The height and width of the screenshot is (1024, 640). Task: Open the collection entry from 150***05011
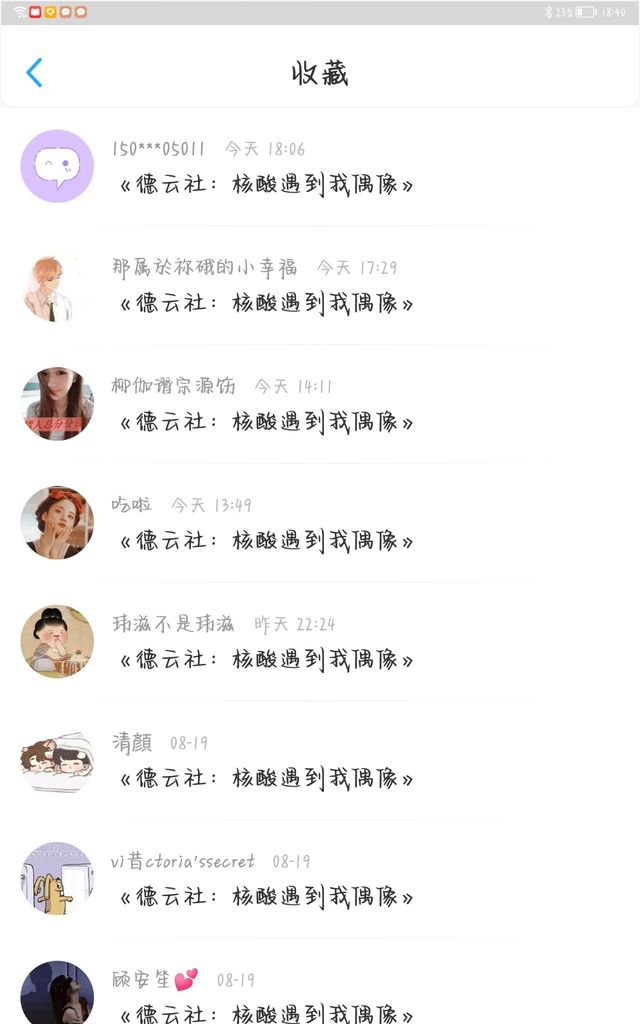pos(320,167)
